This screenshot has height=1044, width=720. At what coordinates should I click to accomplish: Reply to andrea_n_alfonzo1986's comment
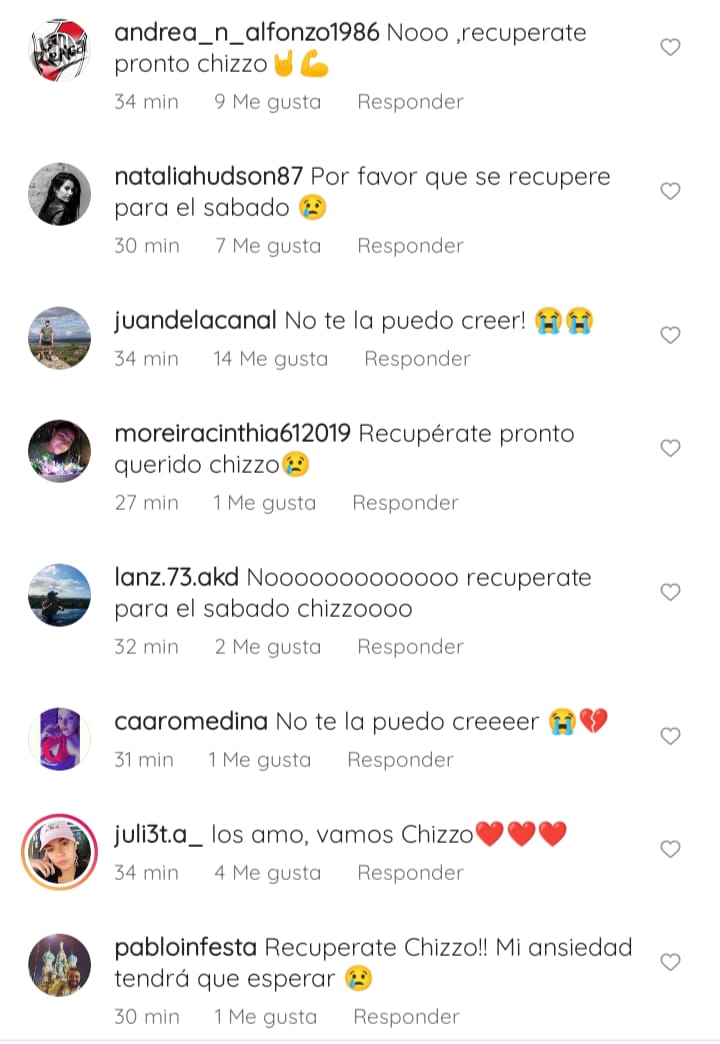tap(410, 102)
